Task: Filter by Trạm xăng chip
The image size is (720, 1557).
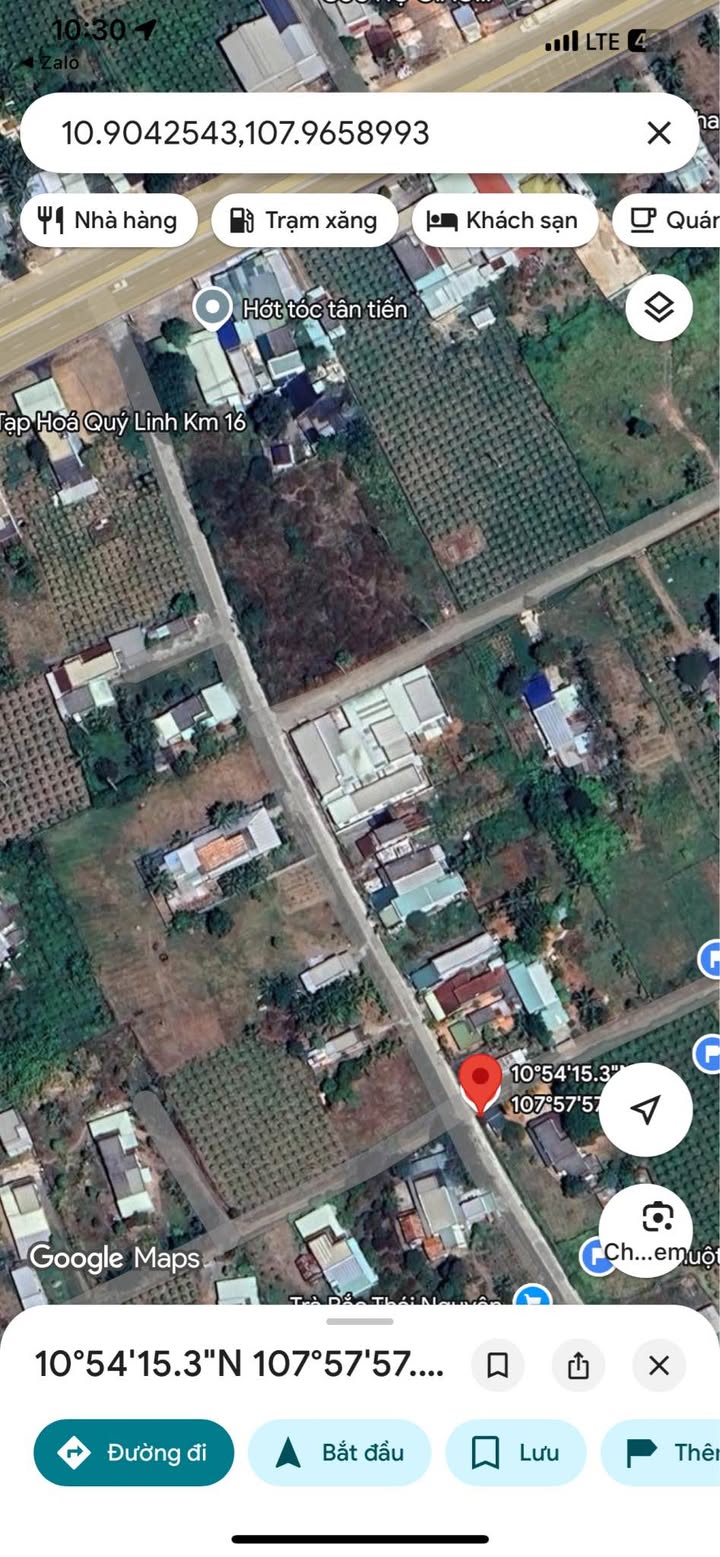Action: [304, 220]
